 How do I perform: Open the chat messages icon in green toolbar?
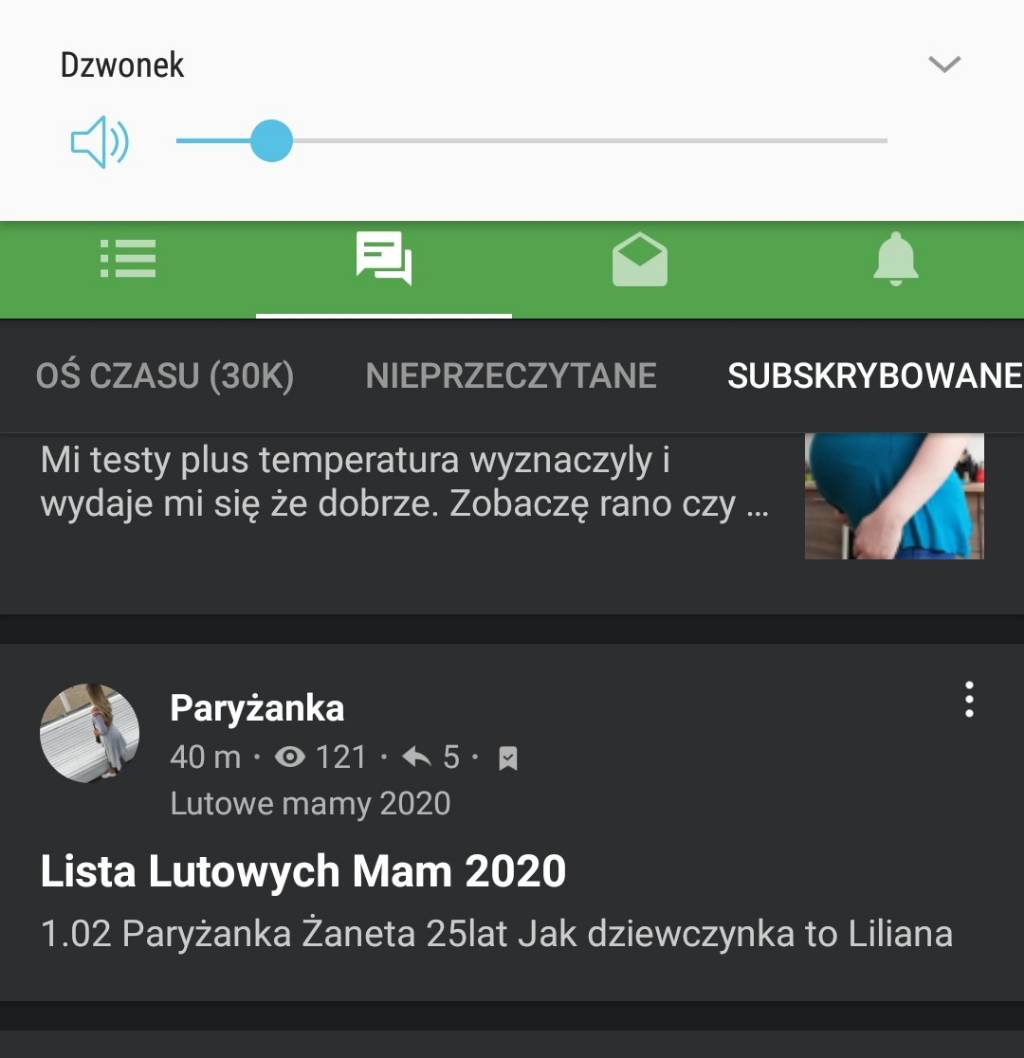coord(384,258)
